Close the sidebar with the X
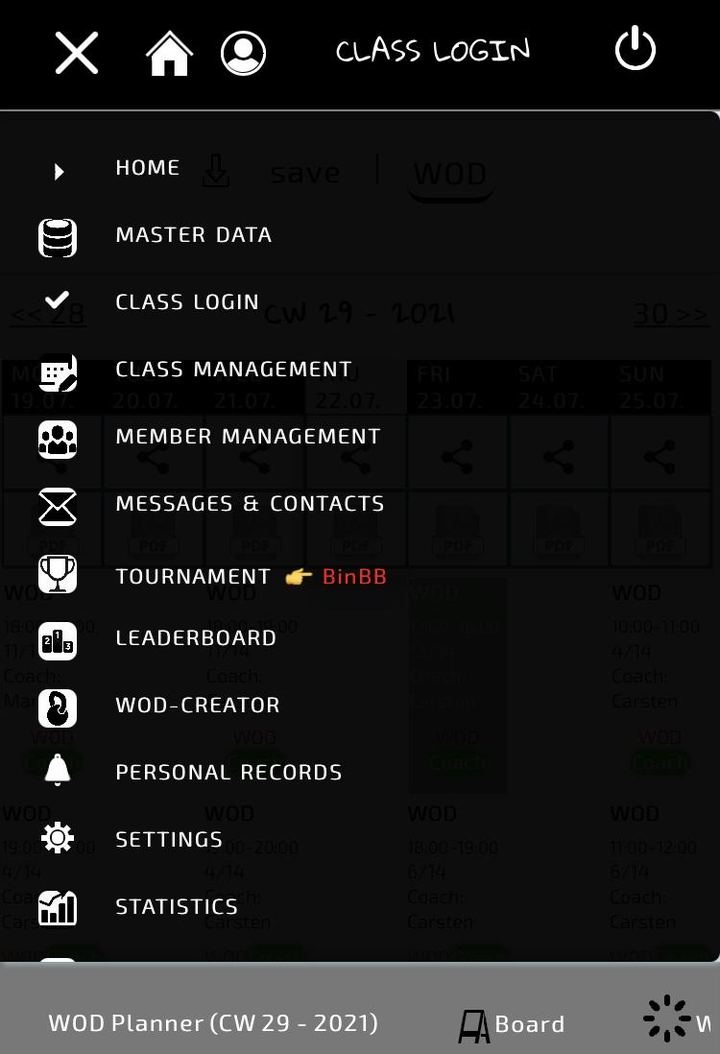 (x=76, y=53)
